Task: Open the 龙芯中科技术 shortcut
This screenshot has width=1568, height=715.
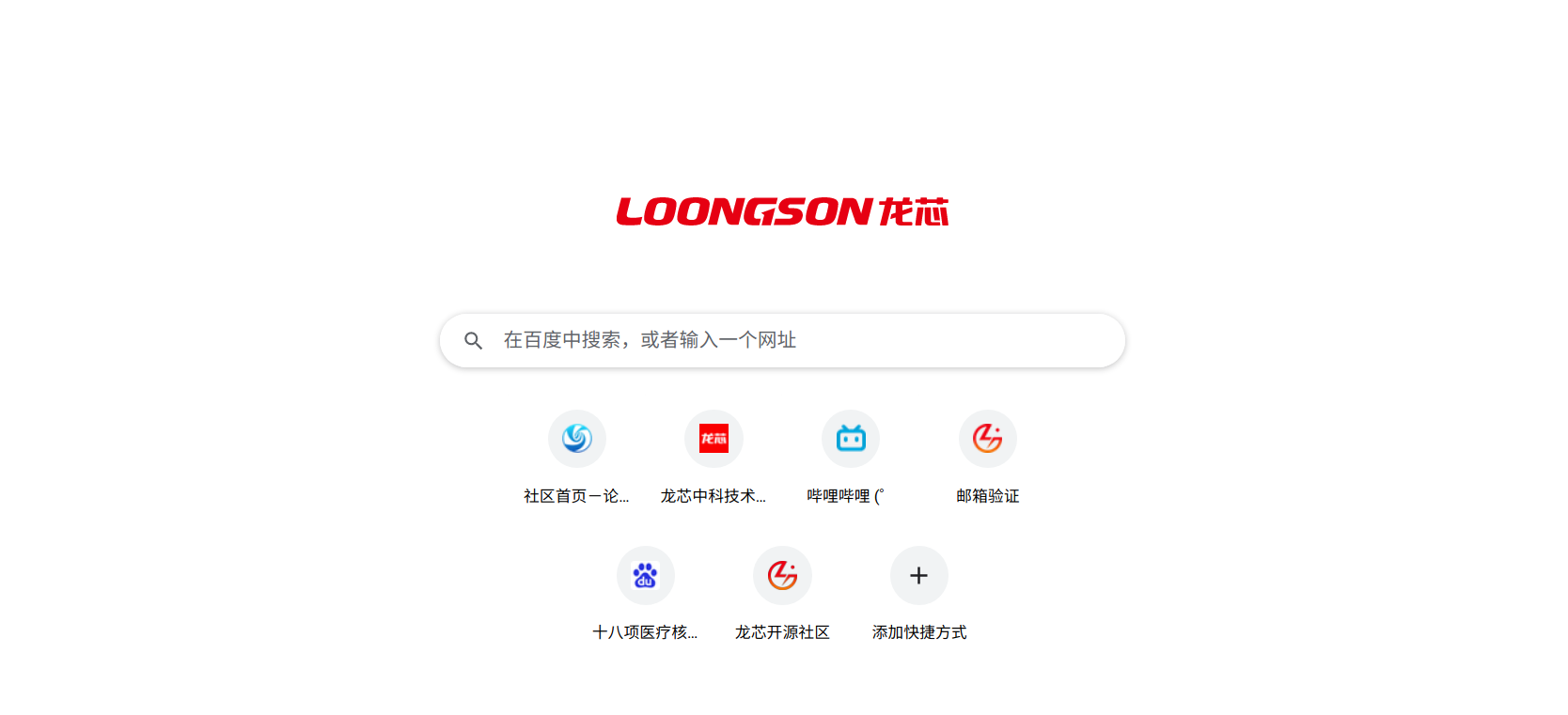Action: (x=713, y=439)
